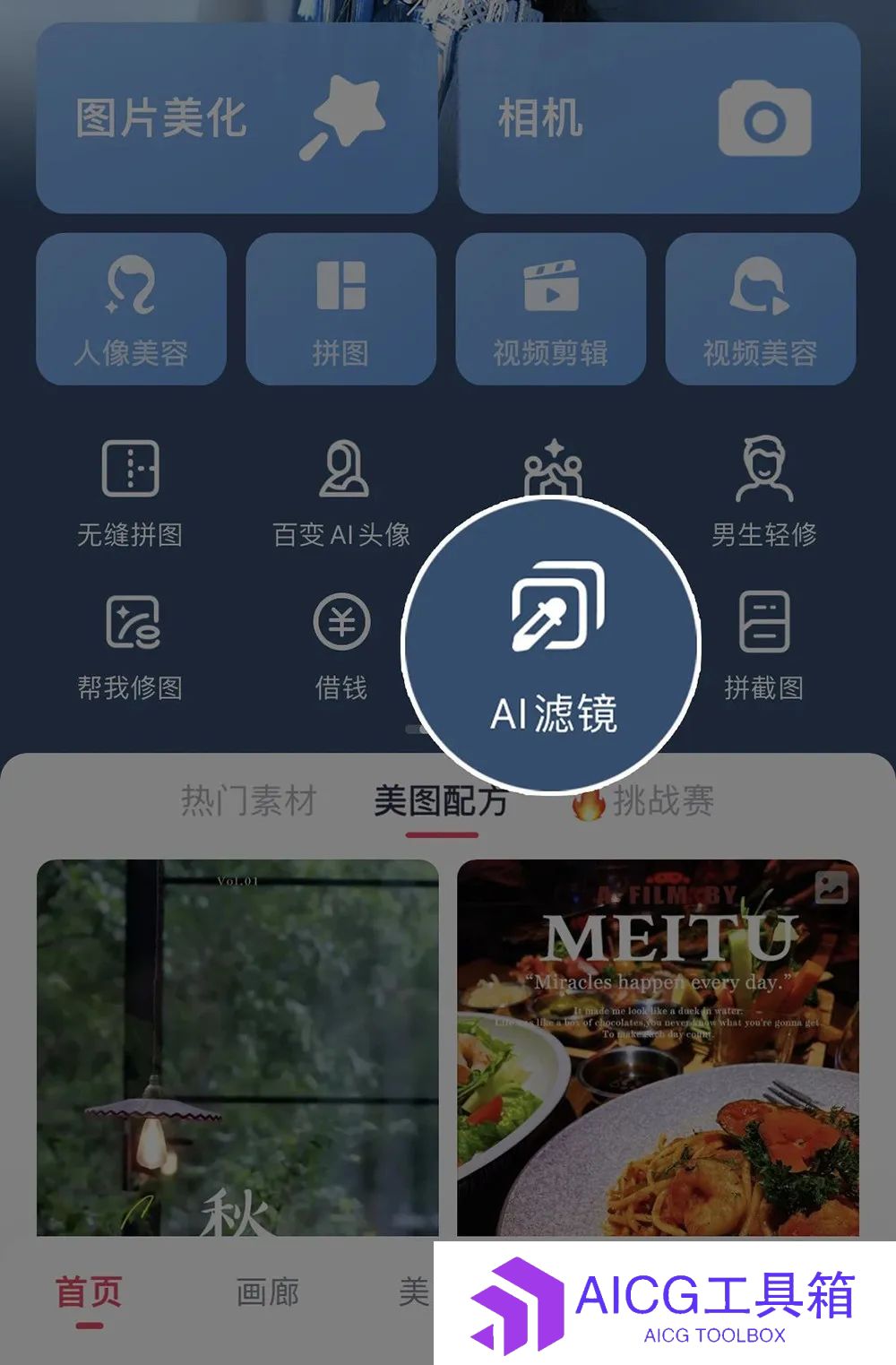The height and width of the screenshot is (1365, 896).
Task: Open the MEITU food recipe card
Action: pos(658,1047)
